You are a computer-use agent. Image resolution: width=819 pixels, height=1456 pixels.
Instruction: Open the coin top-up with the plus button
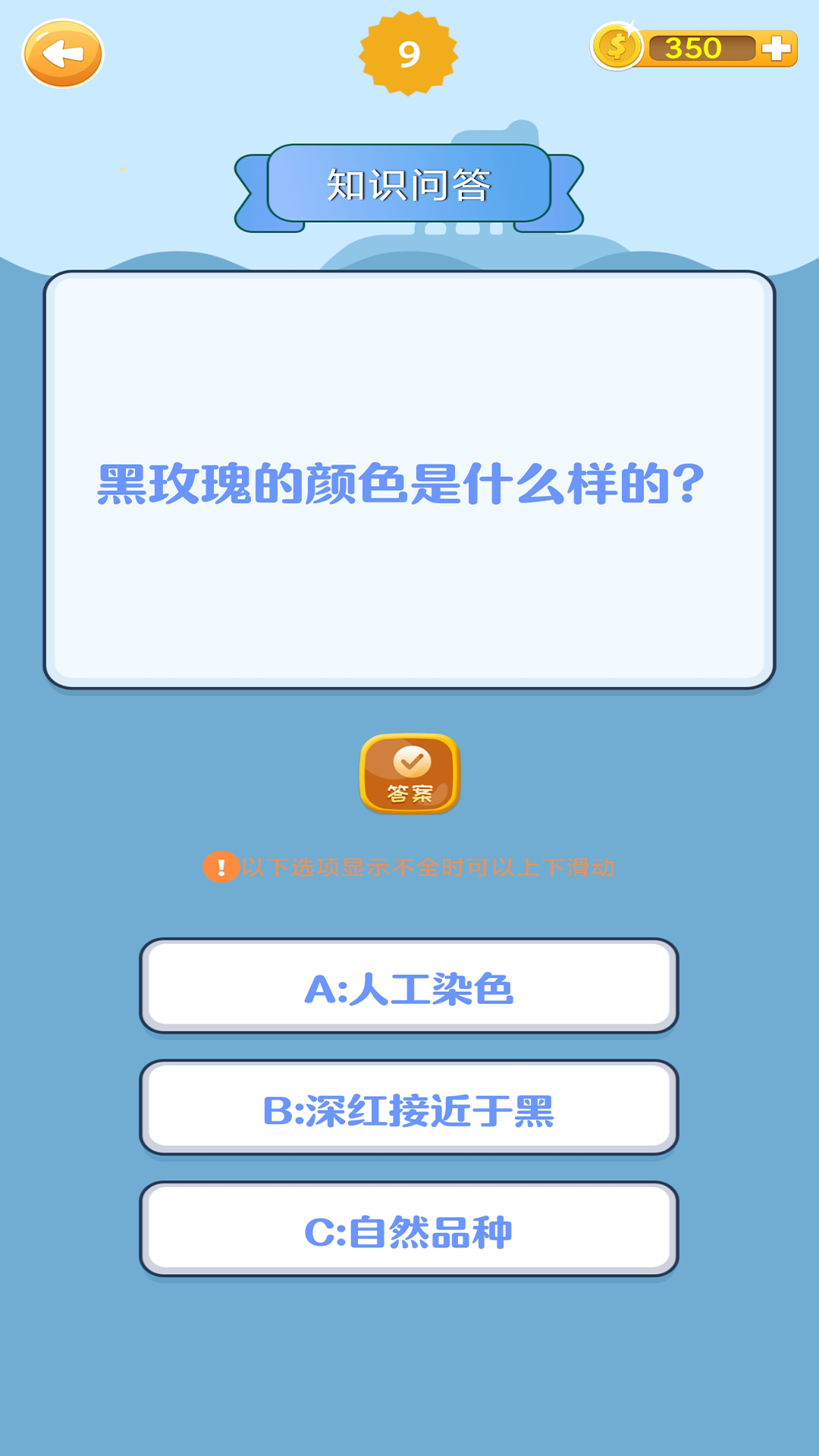click(777, 47)
